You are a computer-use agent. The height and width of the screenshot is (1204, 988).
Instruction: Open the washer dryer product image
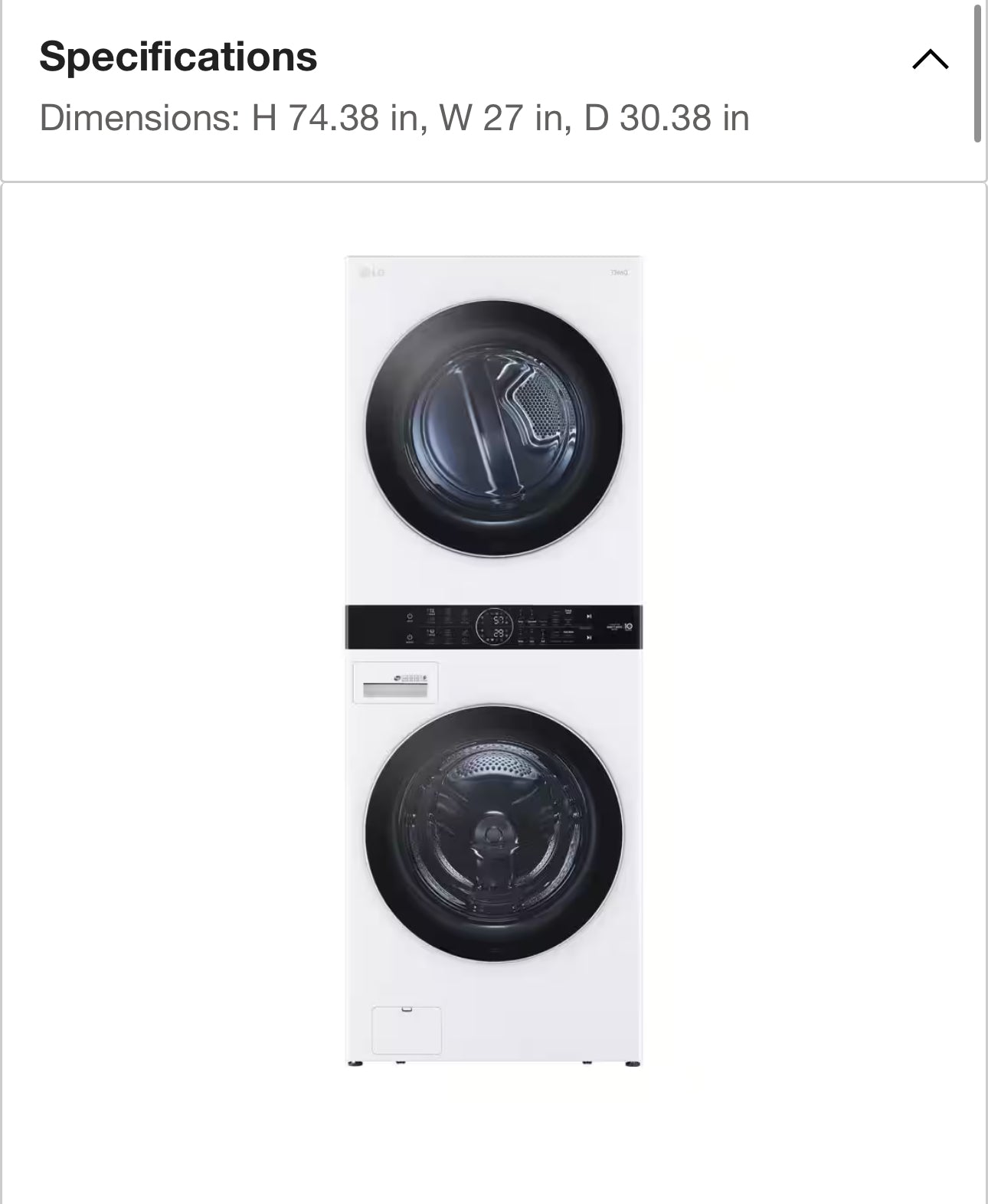(x=493, y=660)
